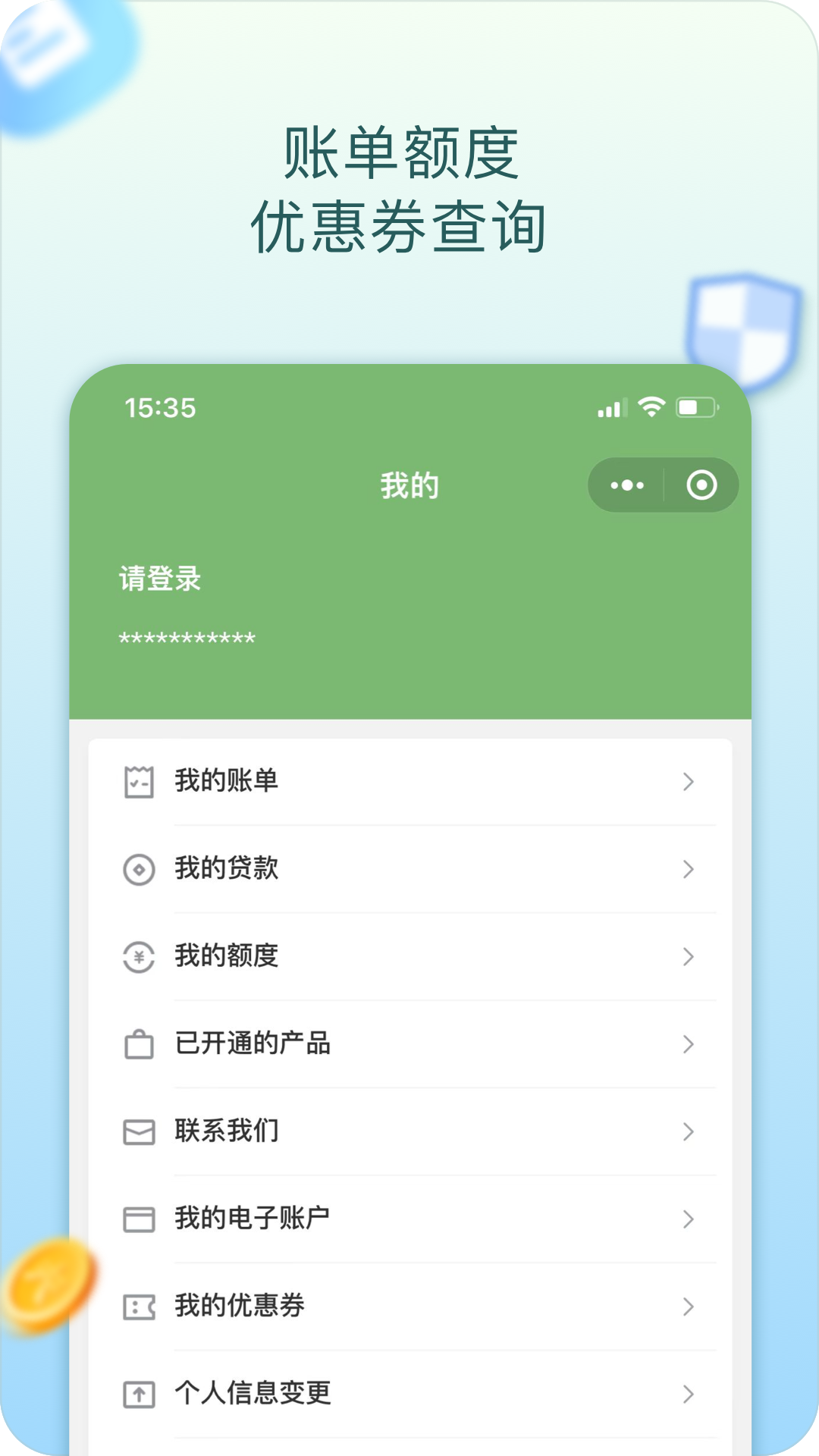
Task: Expand the 我的优惠券 chevron
Action: (x=689, y=1306)
